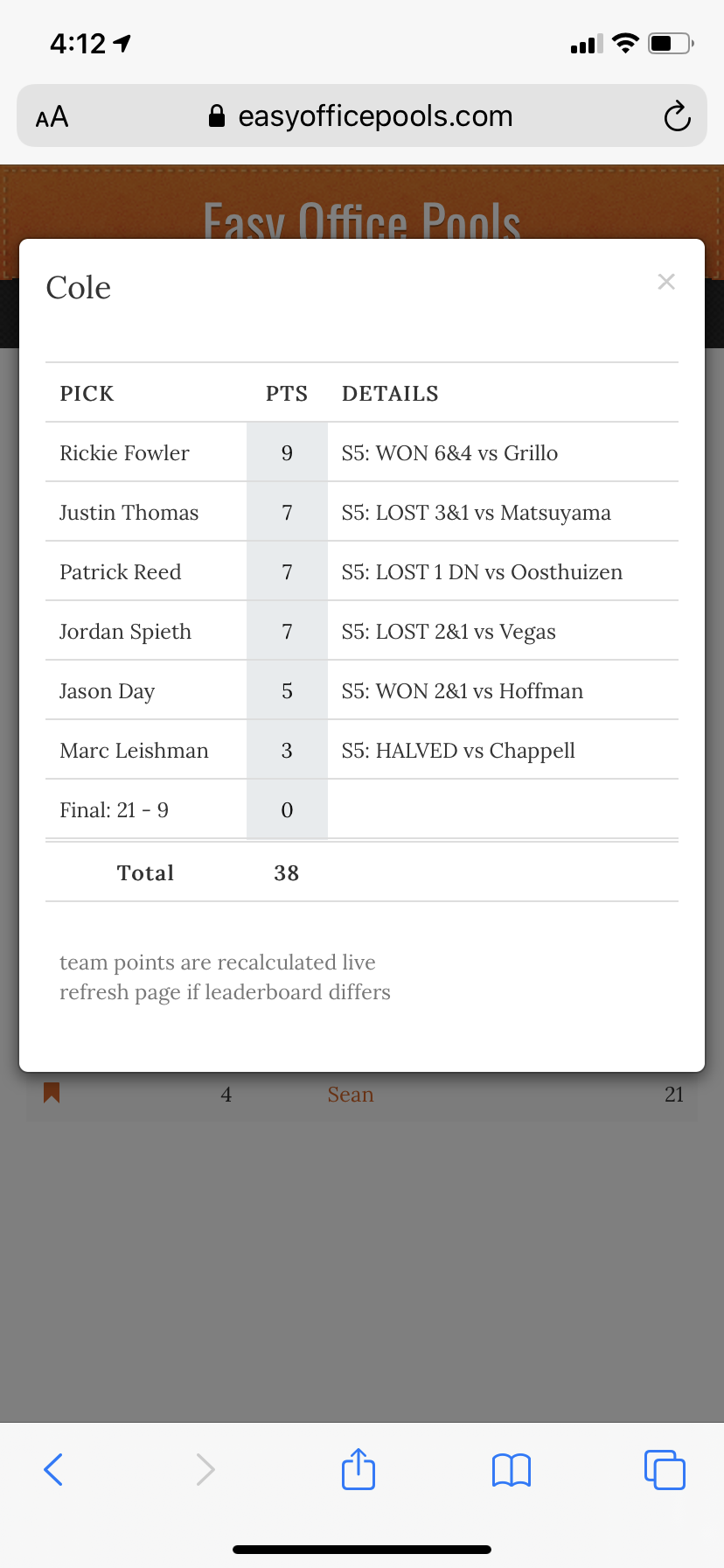Screen dimensions: 724x1568
Task: Navigate back to the previous page
Action: point(53,1469)
